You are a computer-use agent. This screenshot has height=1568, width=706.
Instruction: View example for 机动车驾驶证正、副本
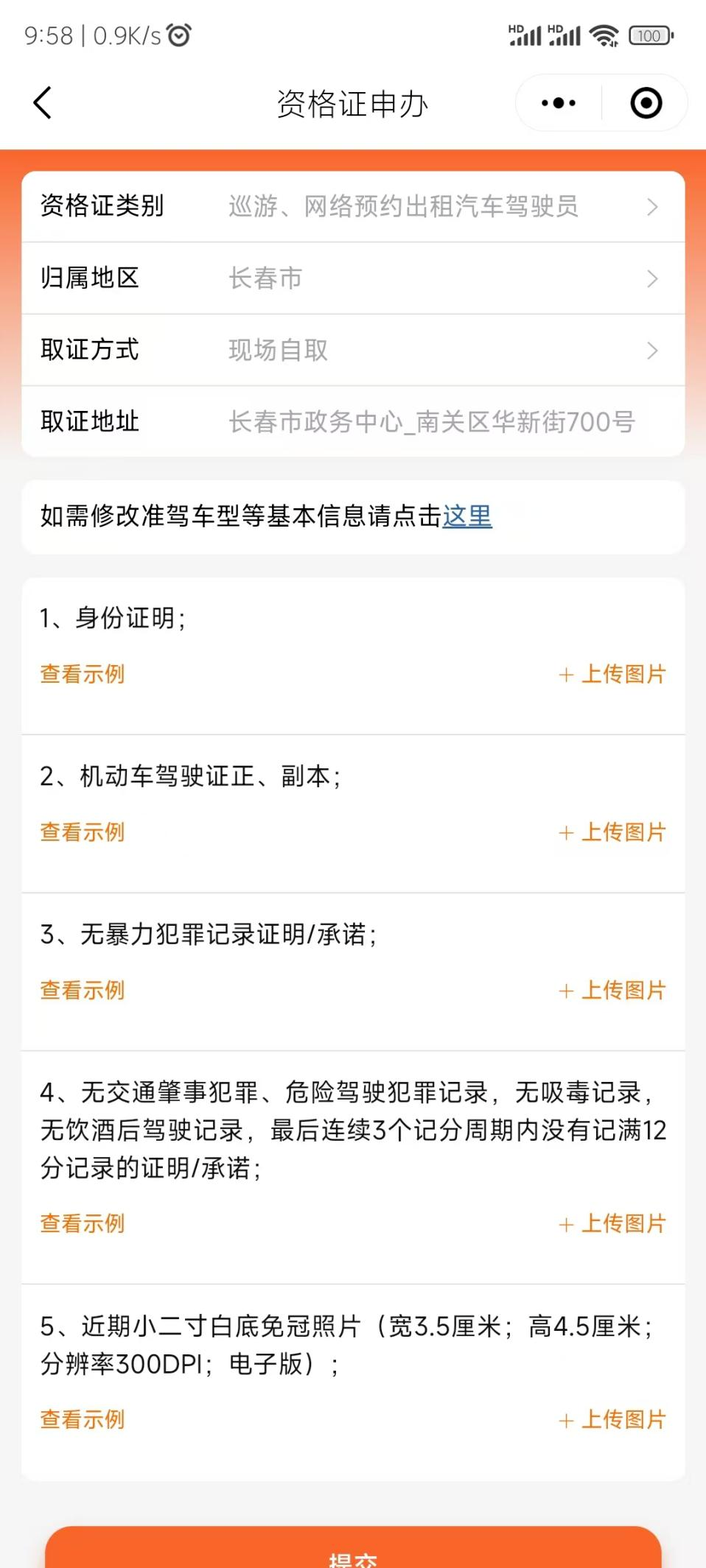click(x=81, y=832)
